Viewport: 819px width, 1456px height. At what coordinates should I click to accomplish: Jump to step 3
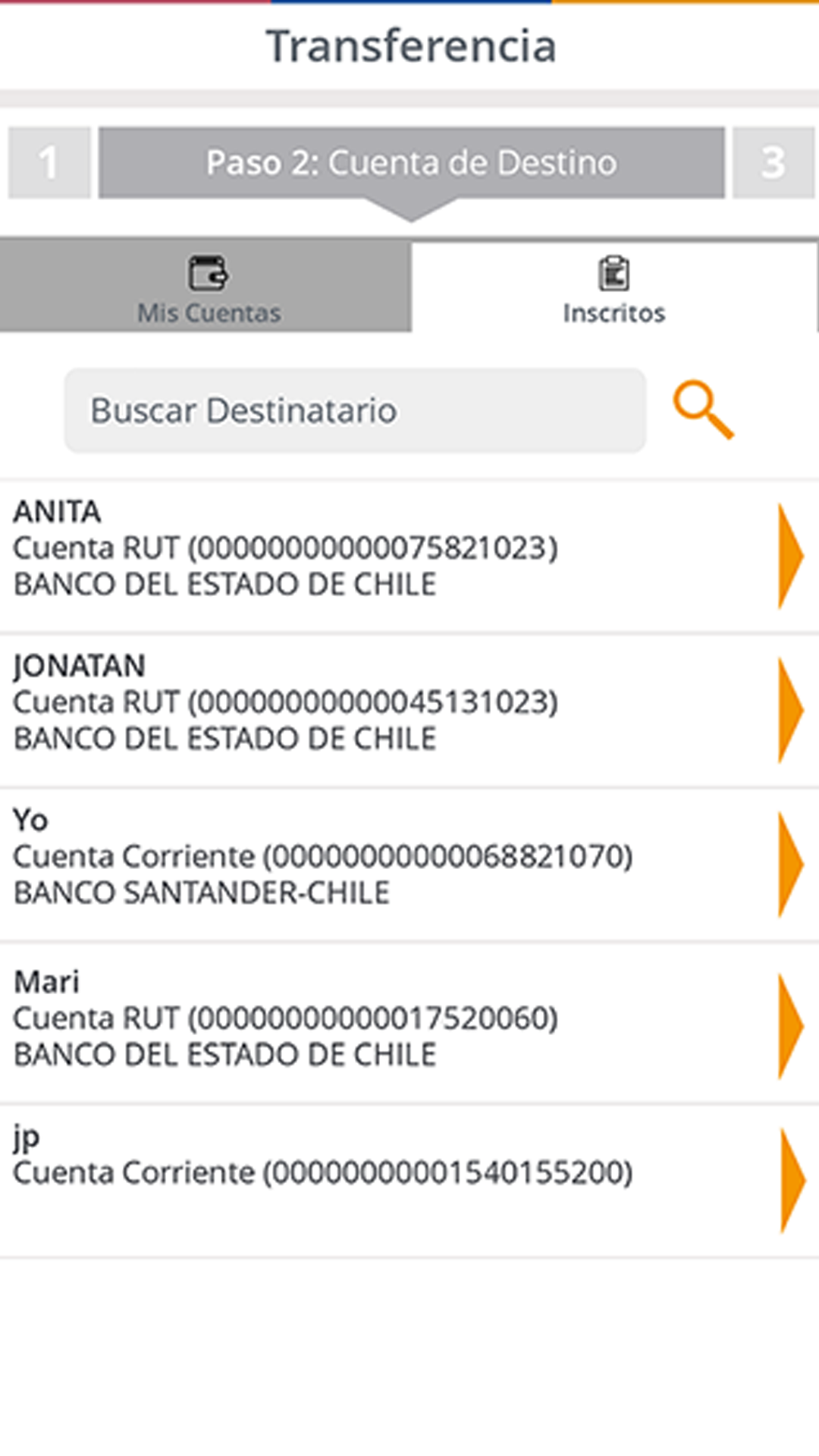tap(773, 162)
